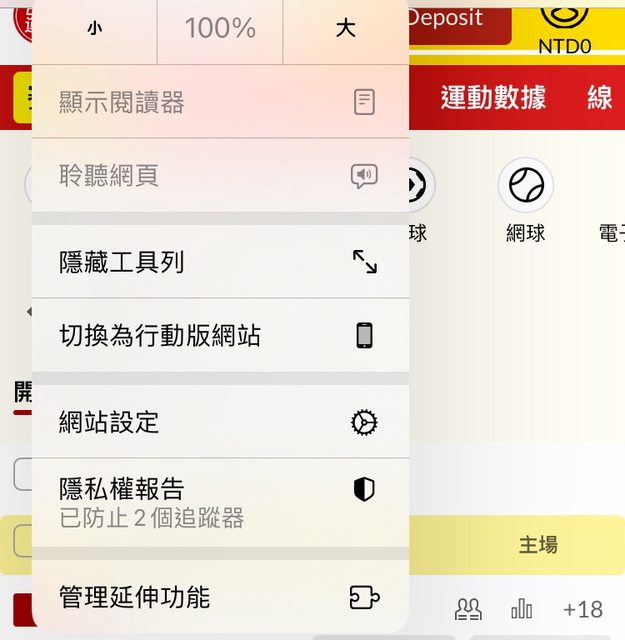
Task: Open 網站設定 website settings
Action: tap(220, 422)
